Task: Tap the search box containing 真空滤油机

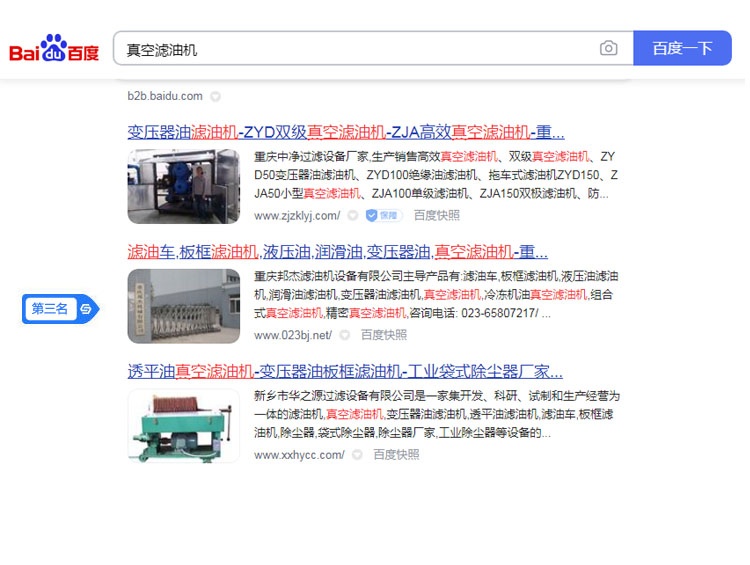Action: coord(355,49)
